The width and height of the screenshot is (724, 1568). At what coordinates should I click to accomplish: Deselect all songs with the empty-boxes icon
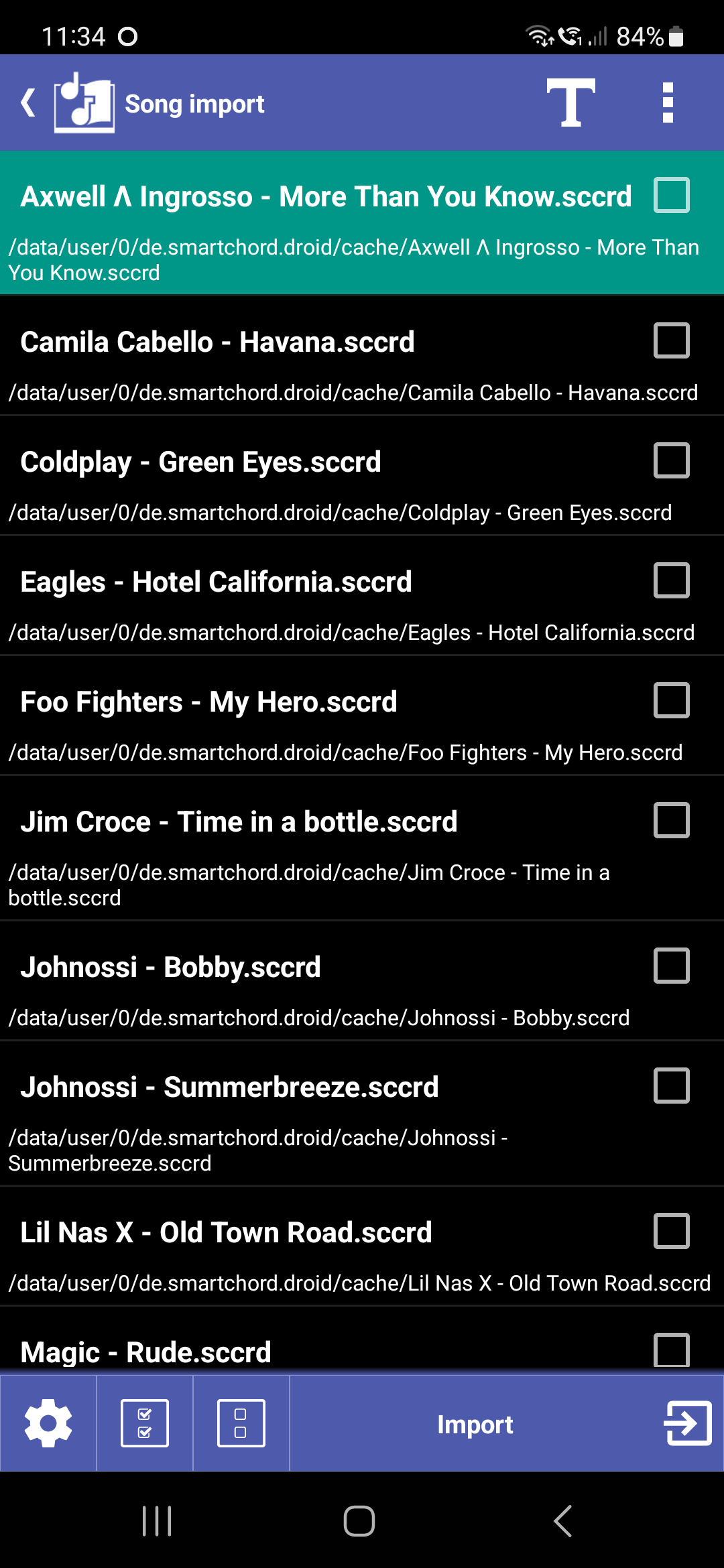[x=241, y=1423]
